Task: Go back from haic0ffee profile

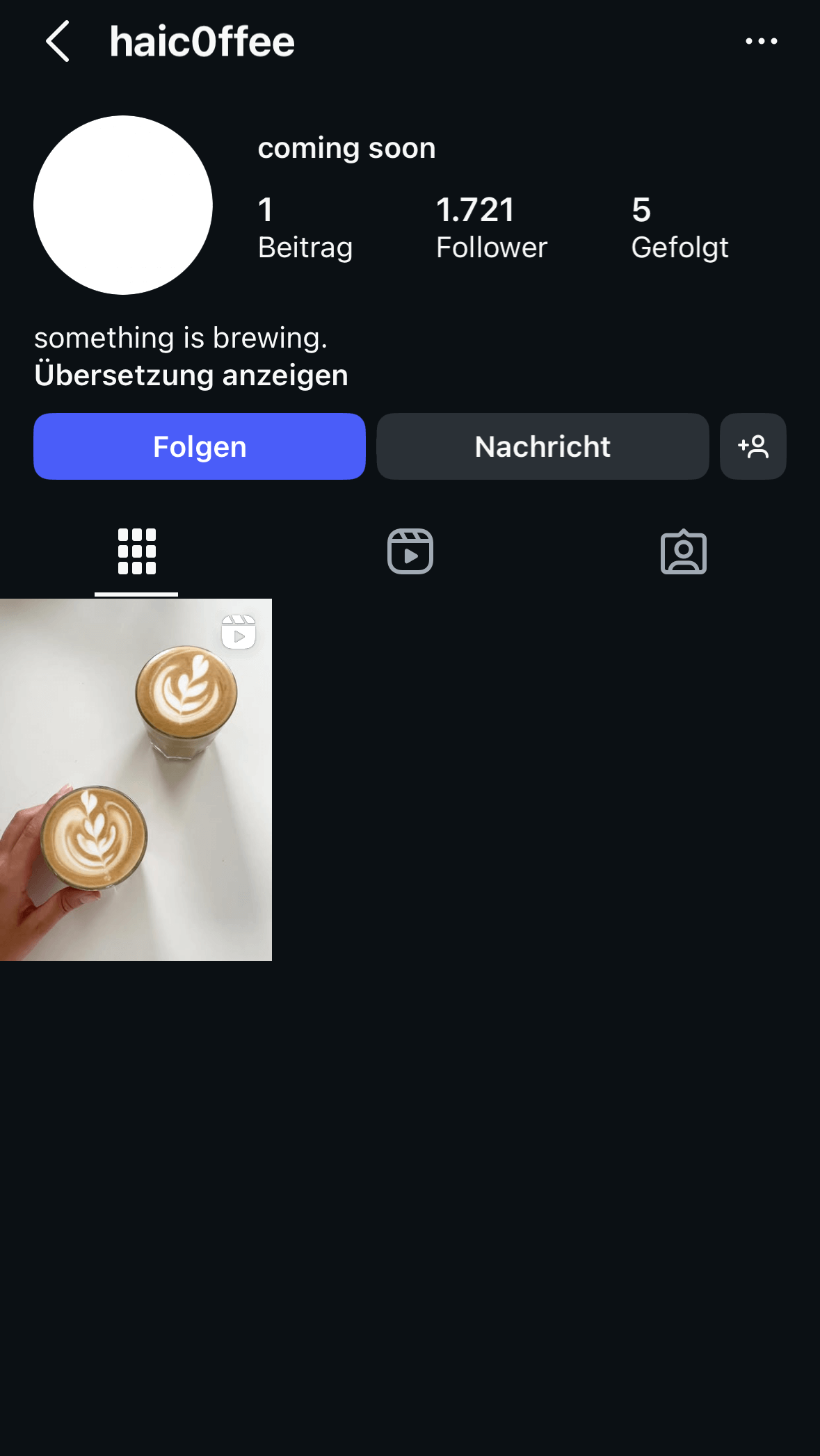Action: click(x=58, y=42)
